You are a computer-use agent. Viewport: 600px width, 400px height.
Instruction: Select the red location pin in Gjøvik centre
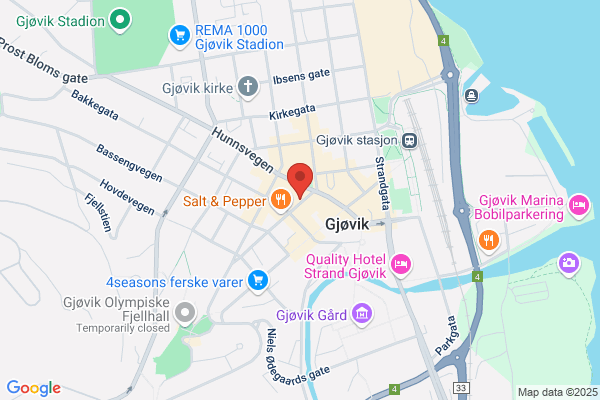300,180
